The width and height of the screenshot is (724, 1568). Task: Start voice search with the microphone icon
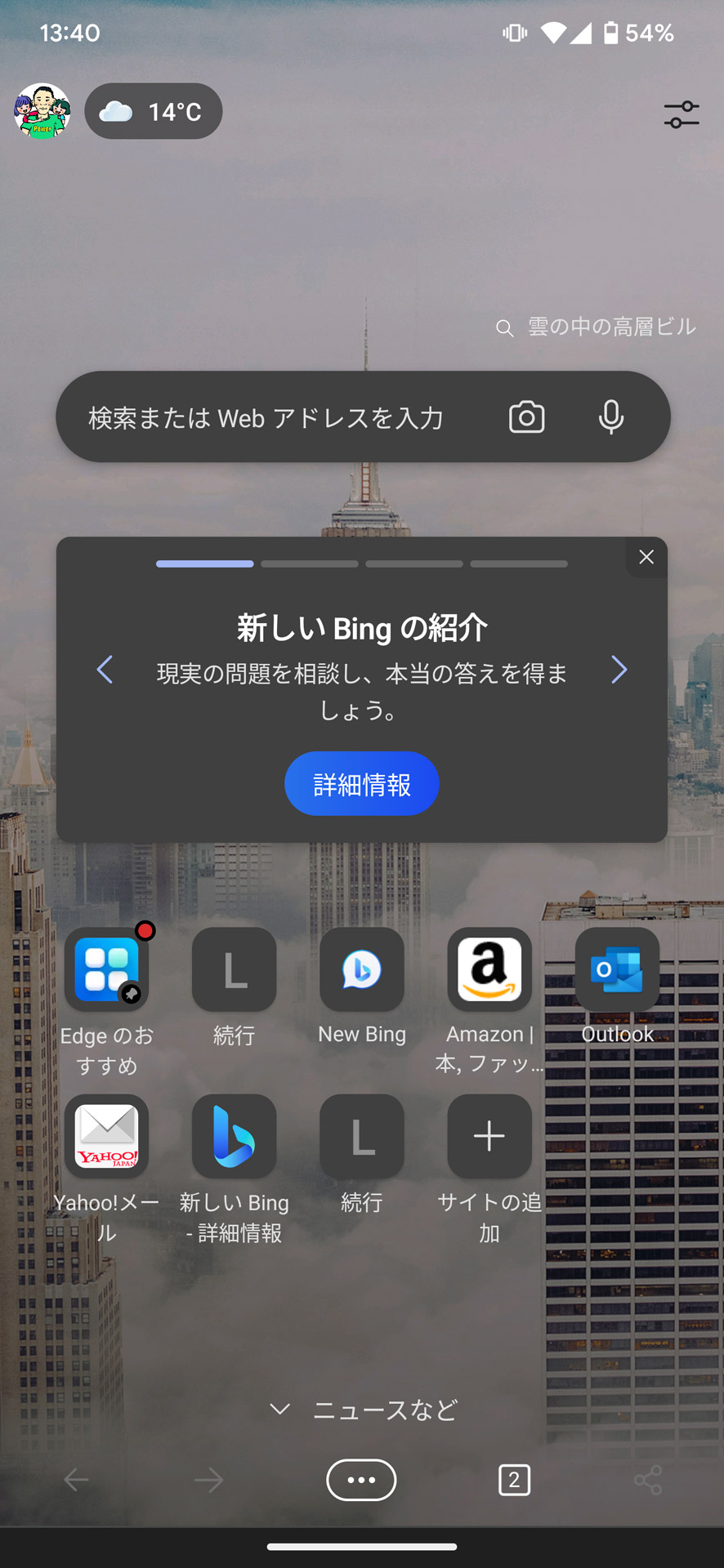[610, 416]
